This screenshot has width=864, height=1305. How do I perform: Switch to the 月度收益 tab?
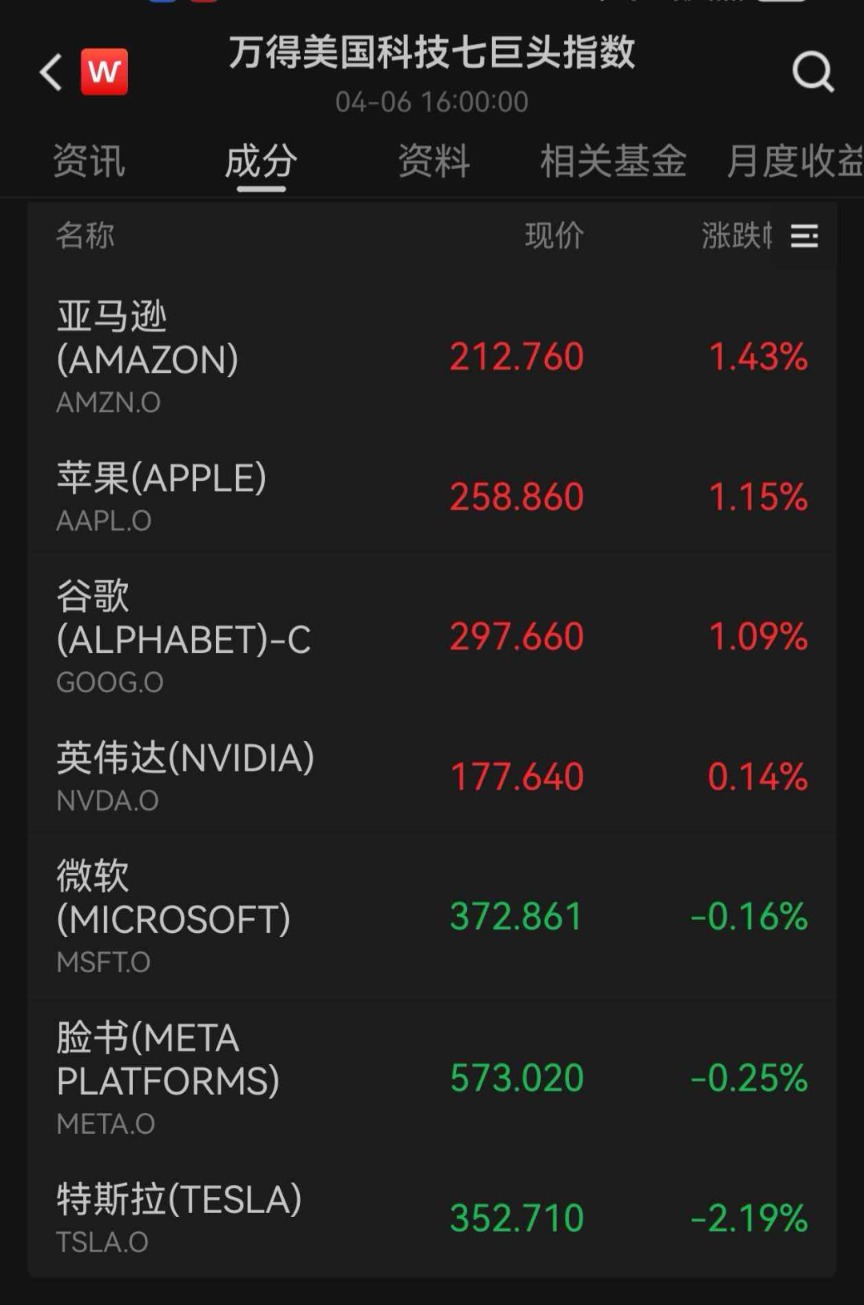(795, 161)
